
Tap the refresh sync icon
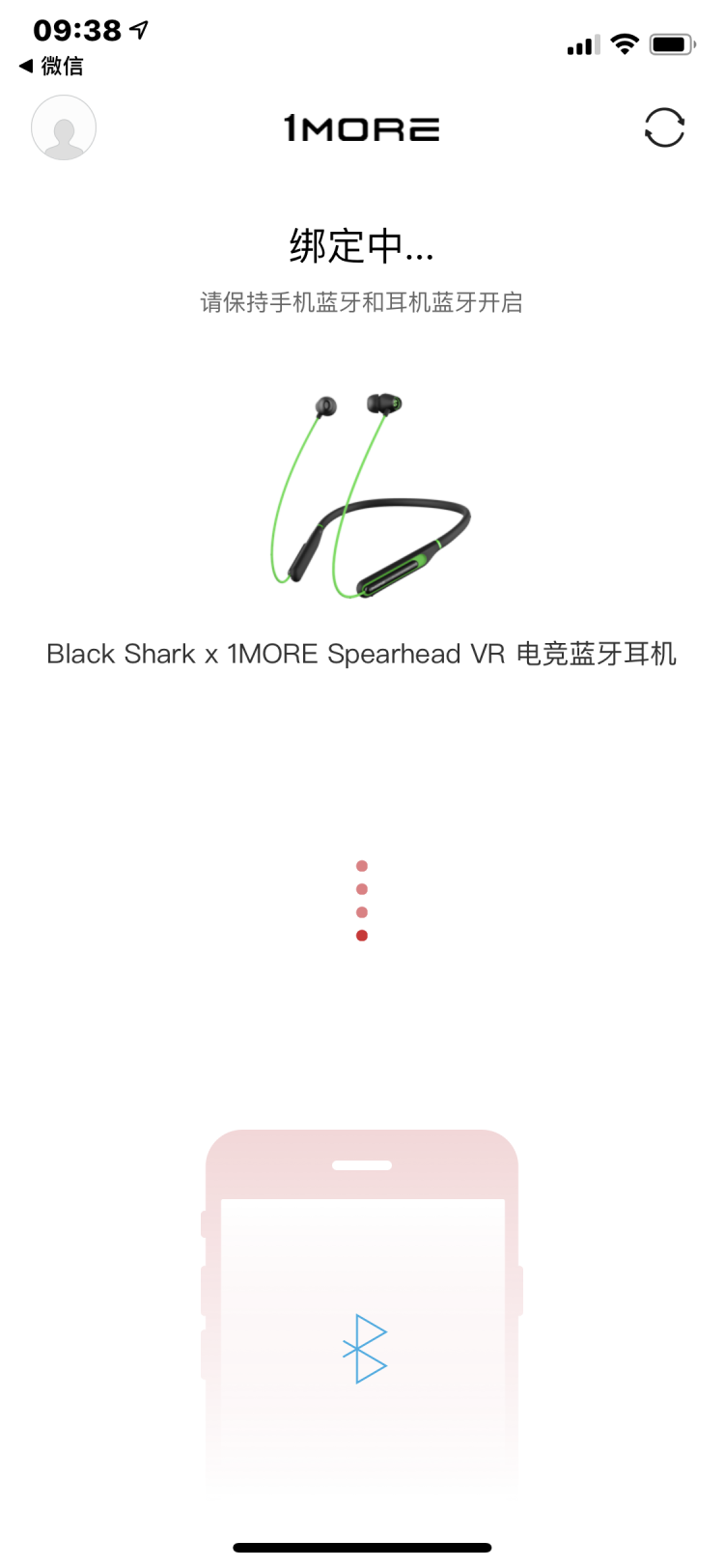[x=664, y=127]
